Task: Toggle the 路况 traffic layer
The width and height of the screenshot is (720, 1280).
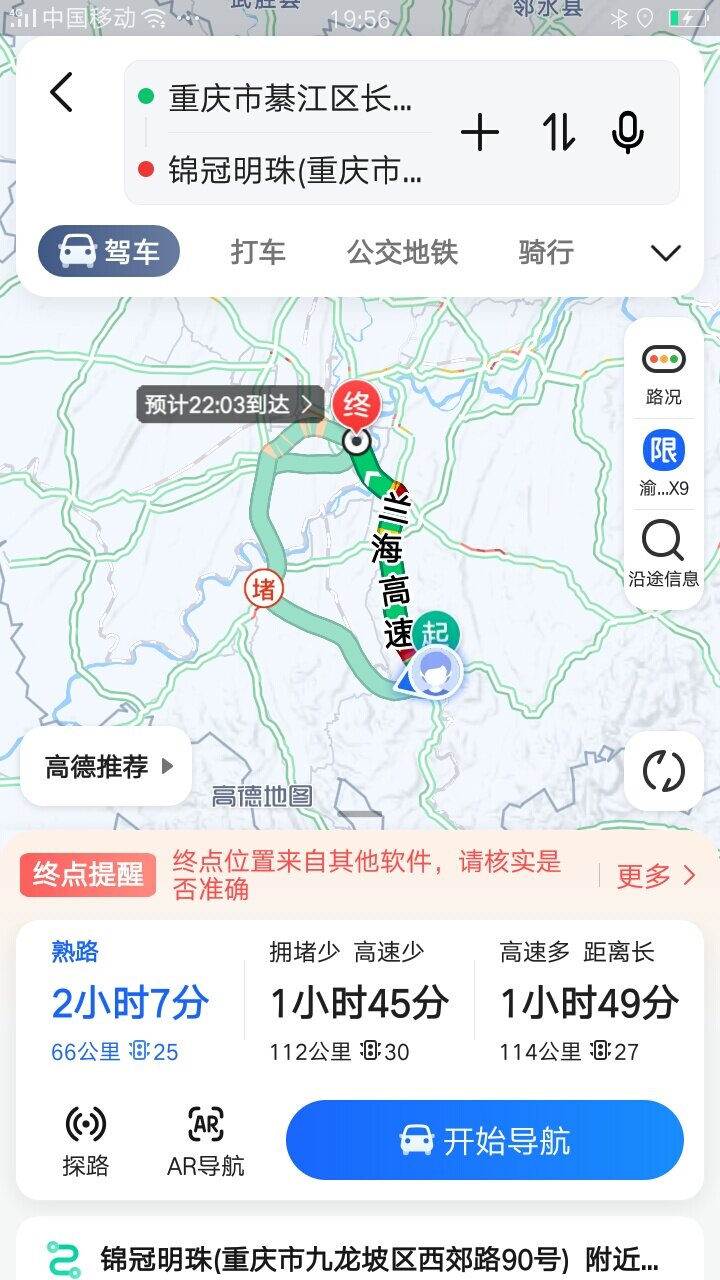Action: coord(663,372)
